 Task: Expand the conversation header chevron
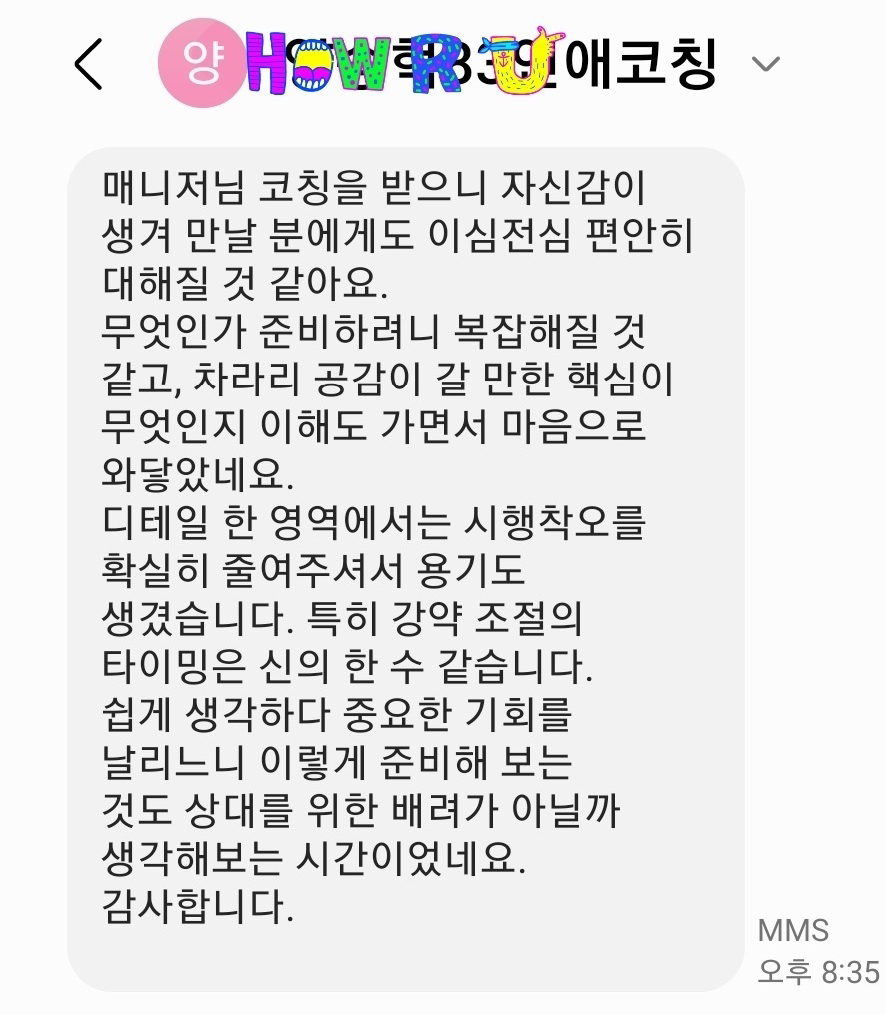pos(765,66)
